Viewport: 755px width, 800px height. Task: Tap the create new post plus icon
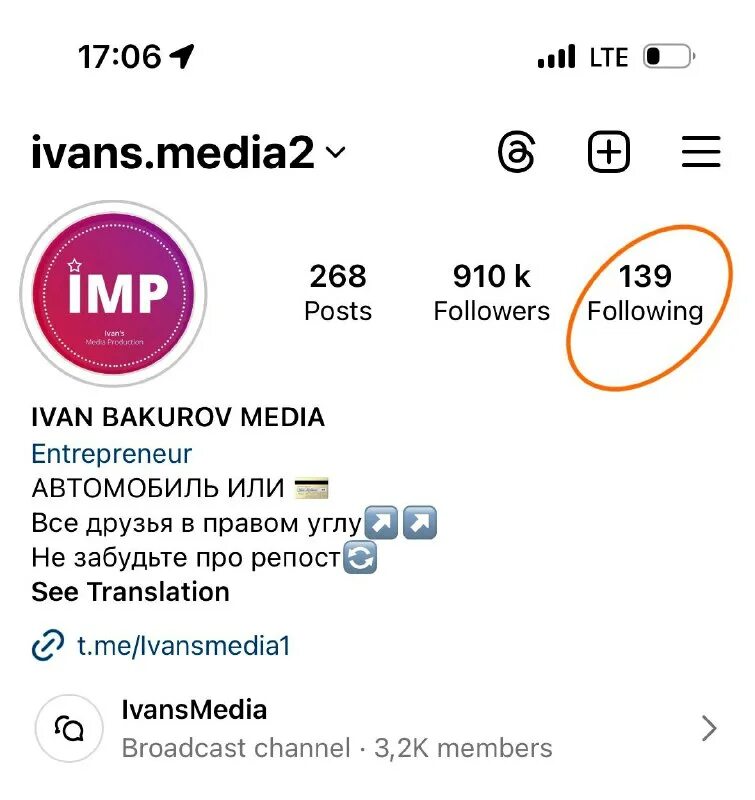(609, 152)
